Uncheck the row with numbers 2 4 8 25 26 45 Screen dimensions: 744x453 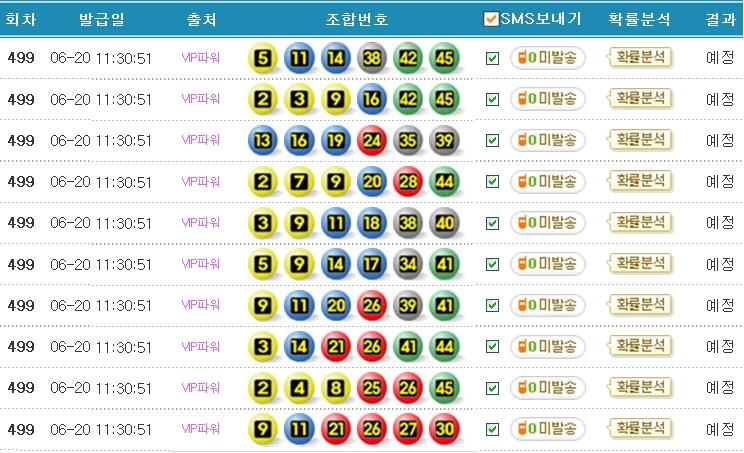(491, 388)
